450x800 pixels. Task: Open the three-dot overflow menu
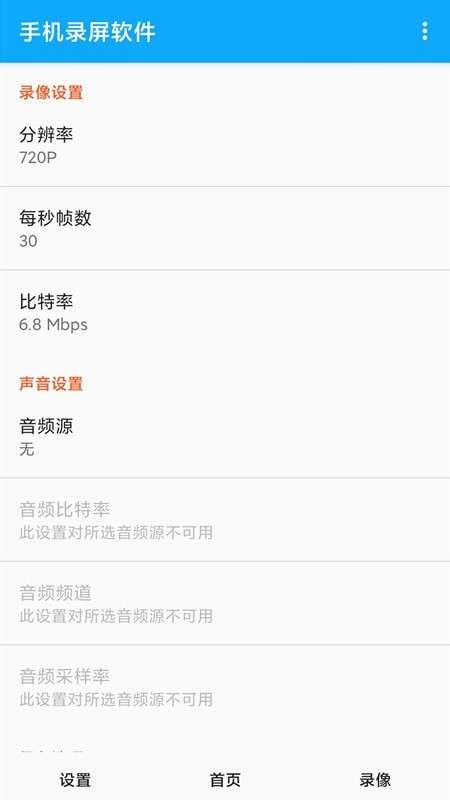click(x=424, y=31)
